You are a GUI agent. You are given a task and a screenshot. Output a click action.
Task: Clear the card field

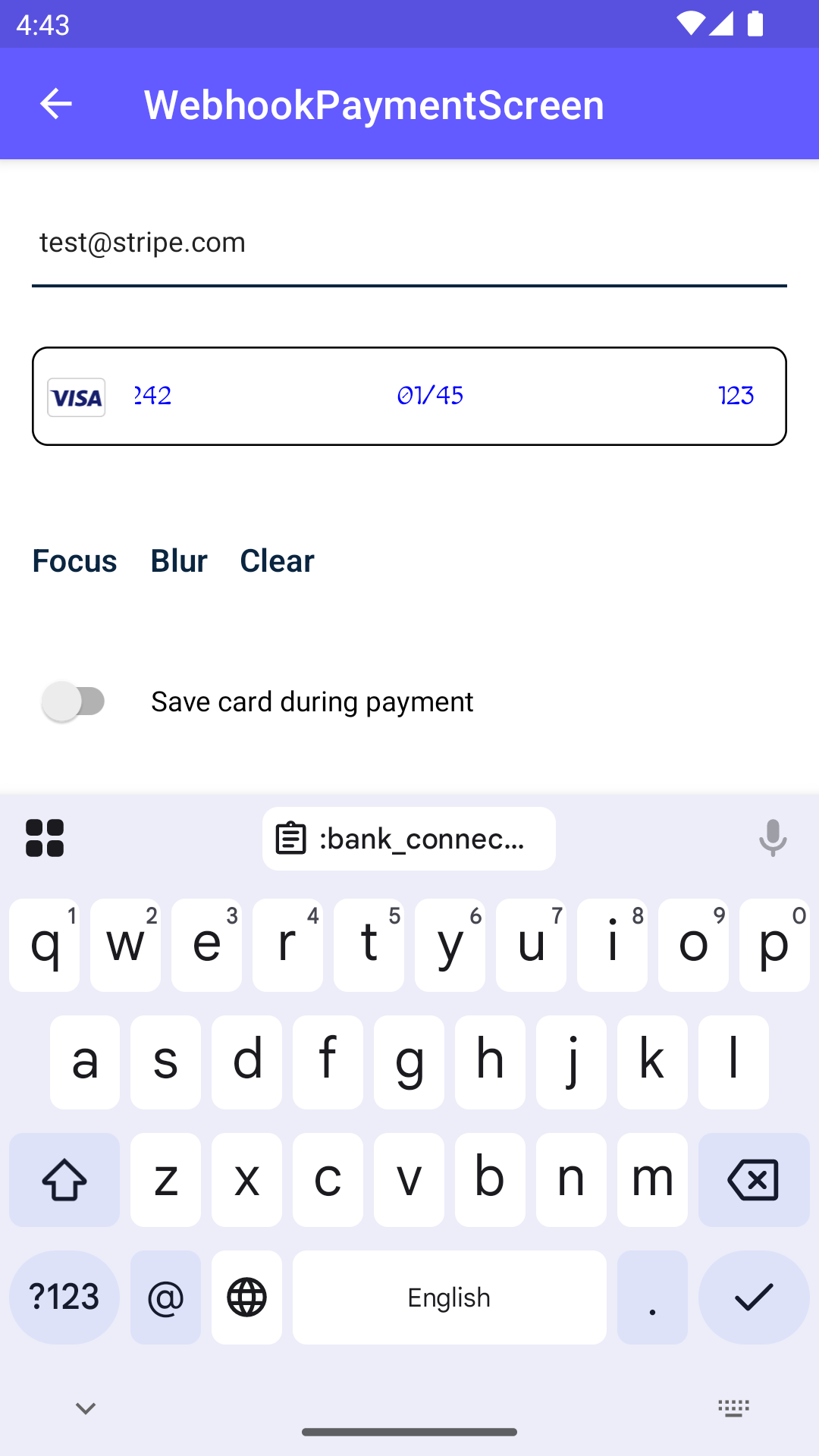[277, 561]
